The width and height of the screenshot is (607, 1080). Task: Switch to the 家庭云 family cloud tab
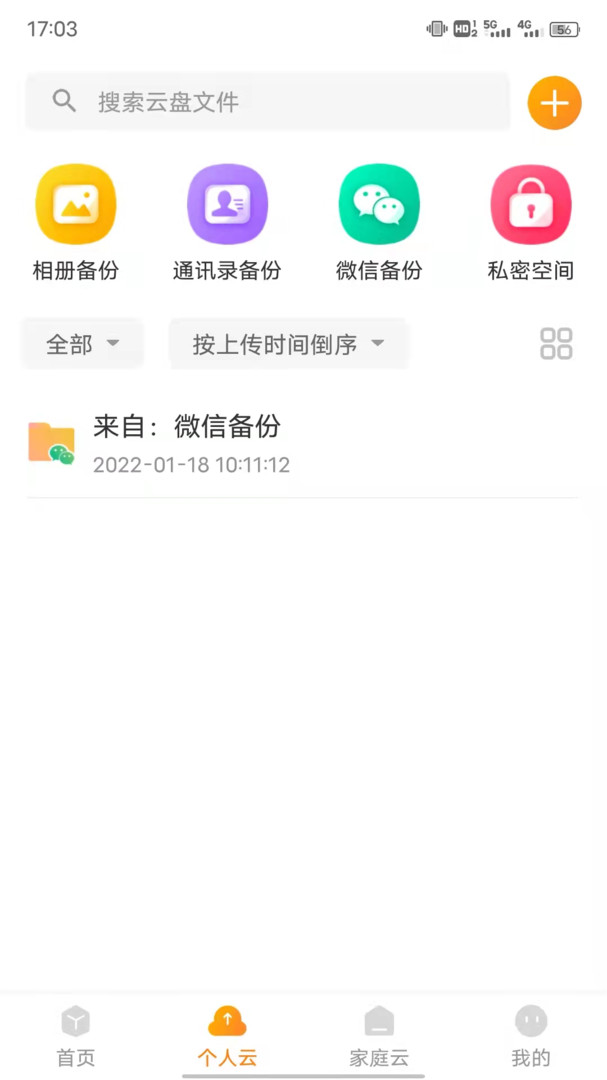[x=379, y=1036]
